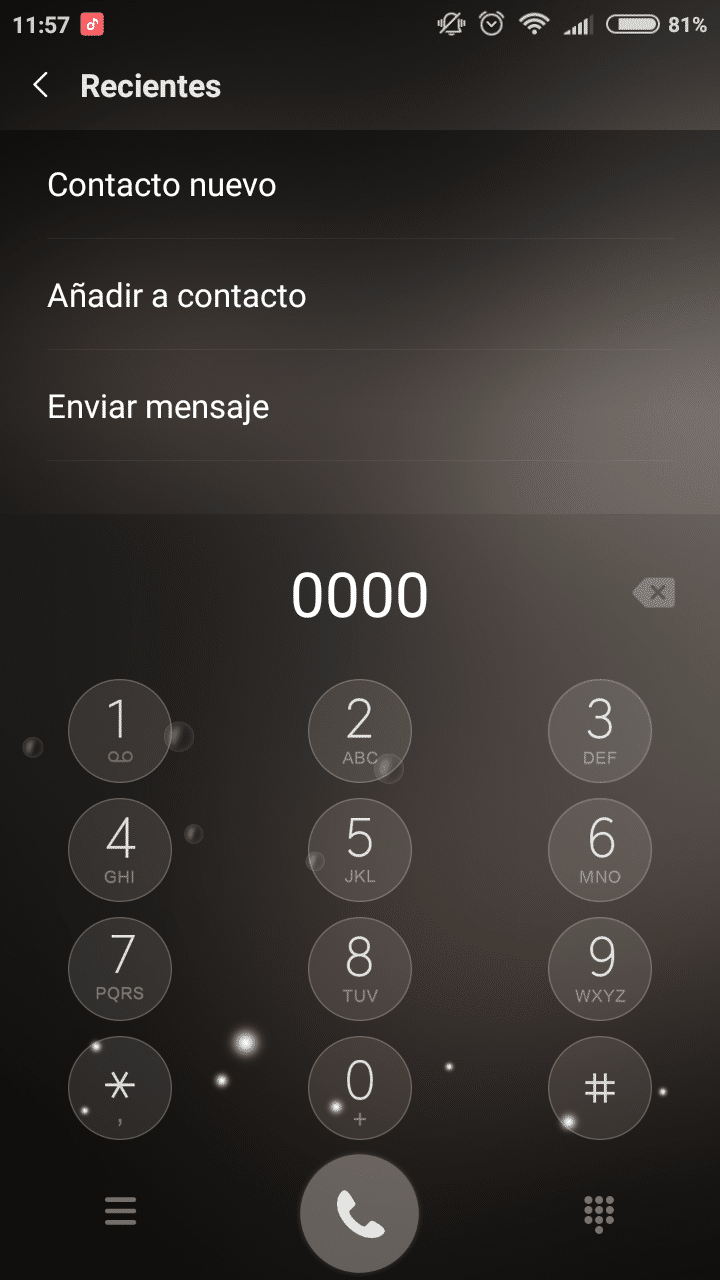Tap the 8 TUV key
Image resolution: width=720 pixels, height=1280 pixels.
tap(360, 969)
